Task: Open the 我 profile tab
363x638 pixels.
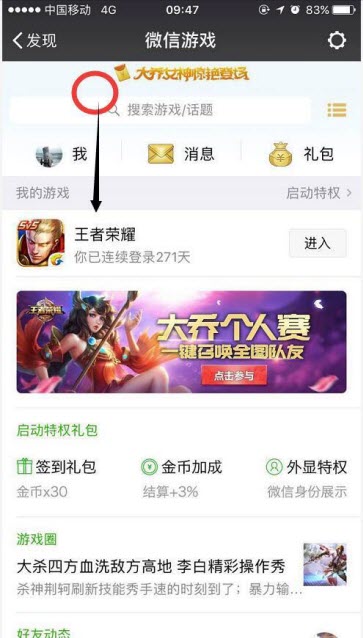Action: (x=62, y=155)
